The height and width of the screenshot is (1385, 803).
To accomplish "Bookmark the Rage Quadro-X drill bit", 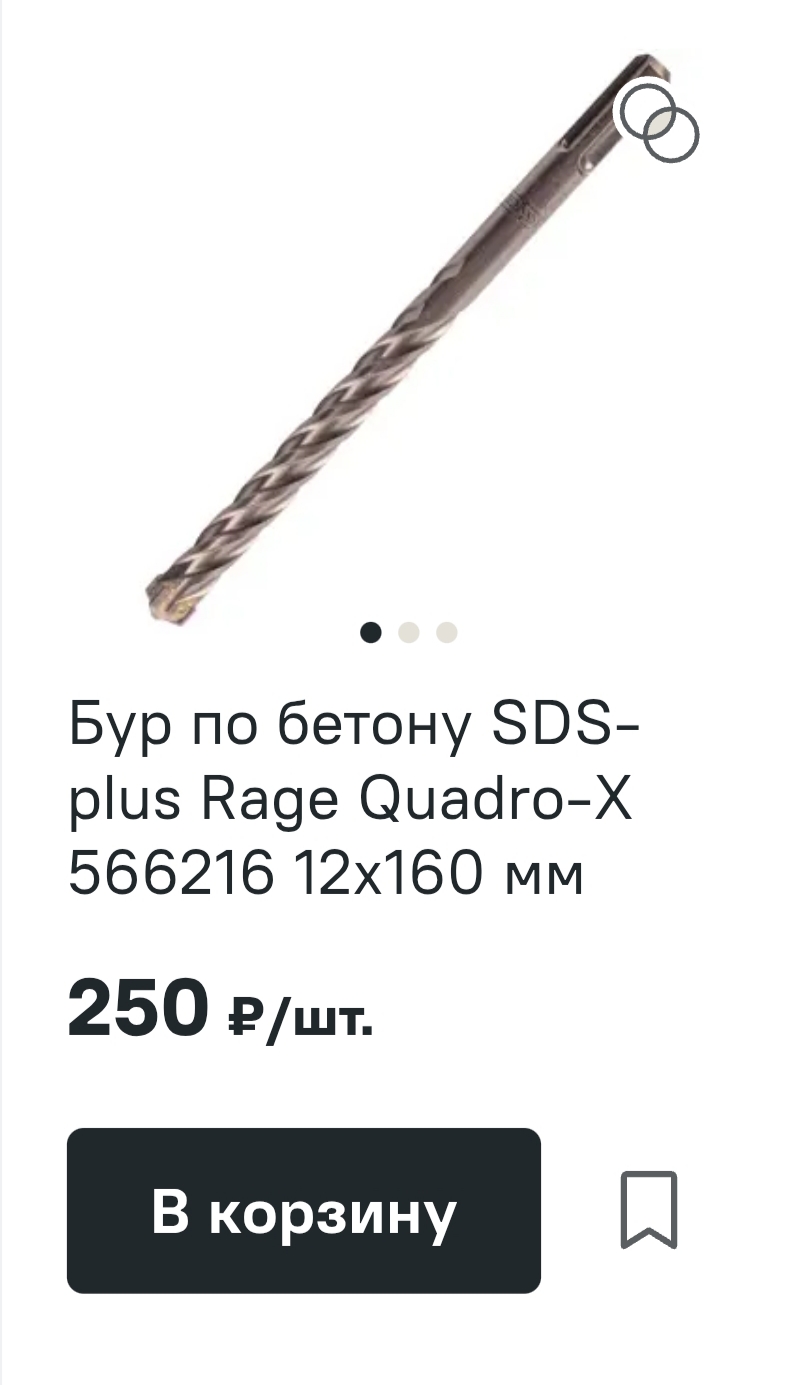I will tap(649, 1210).
